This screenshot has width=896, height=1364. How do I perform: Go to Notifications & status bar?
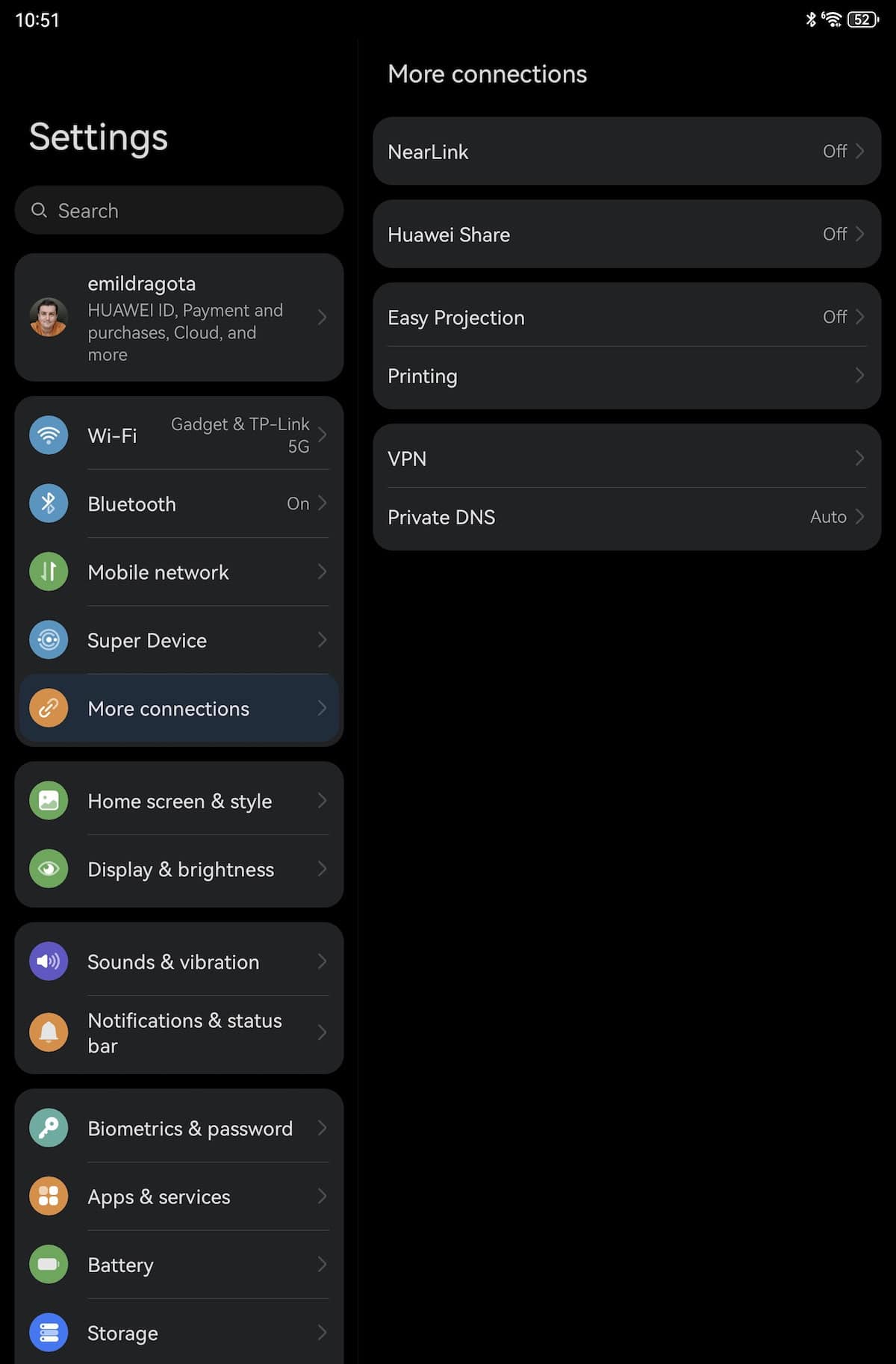(179, 1032)
